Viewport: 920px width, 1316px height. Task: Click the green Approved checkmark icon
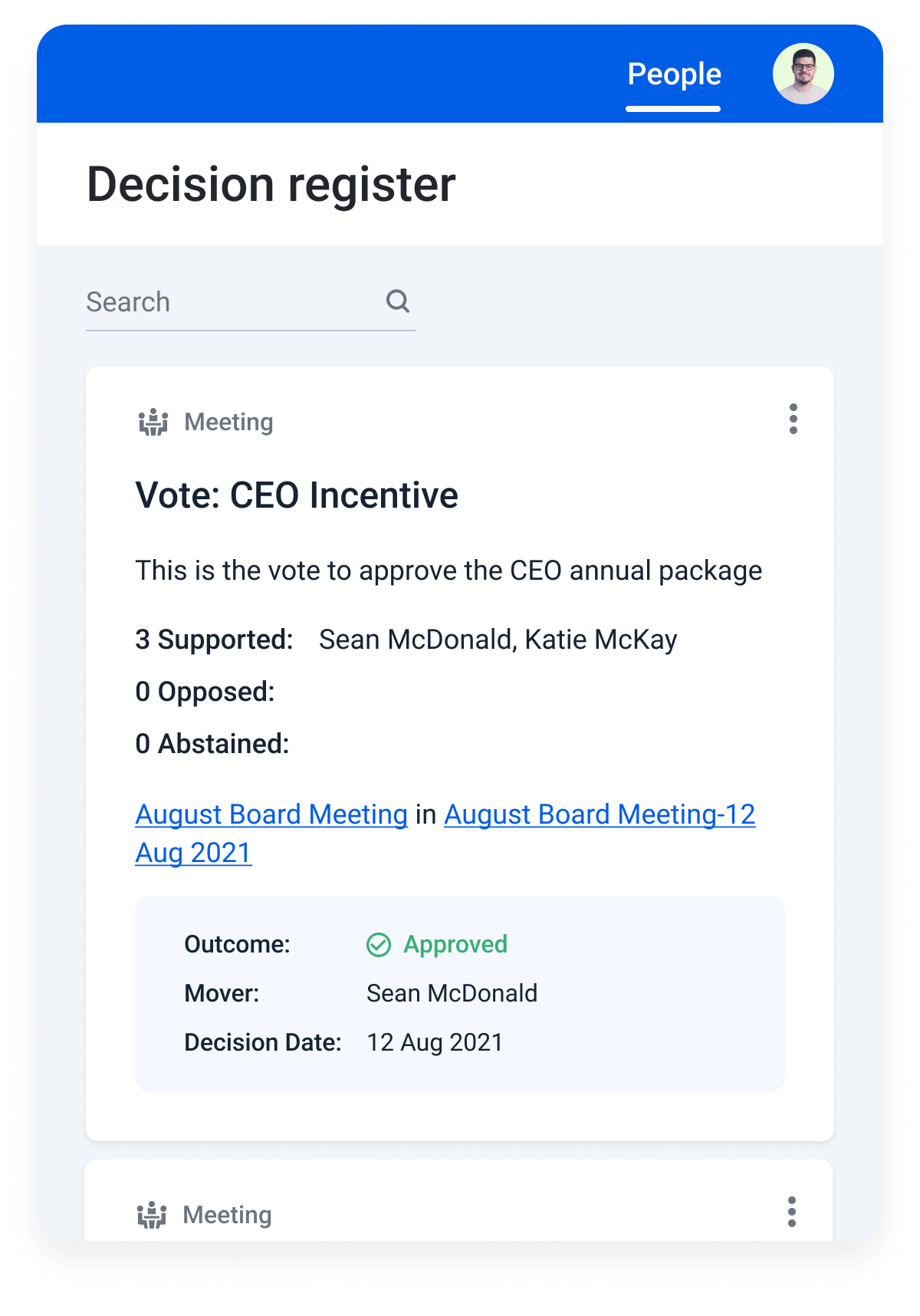tap(379, 944)
